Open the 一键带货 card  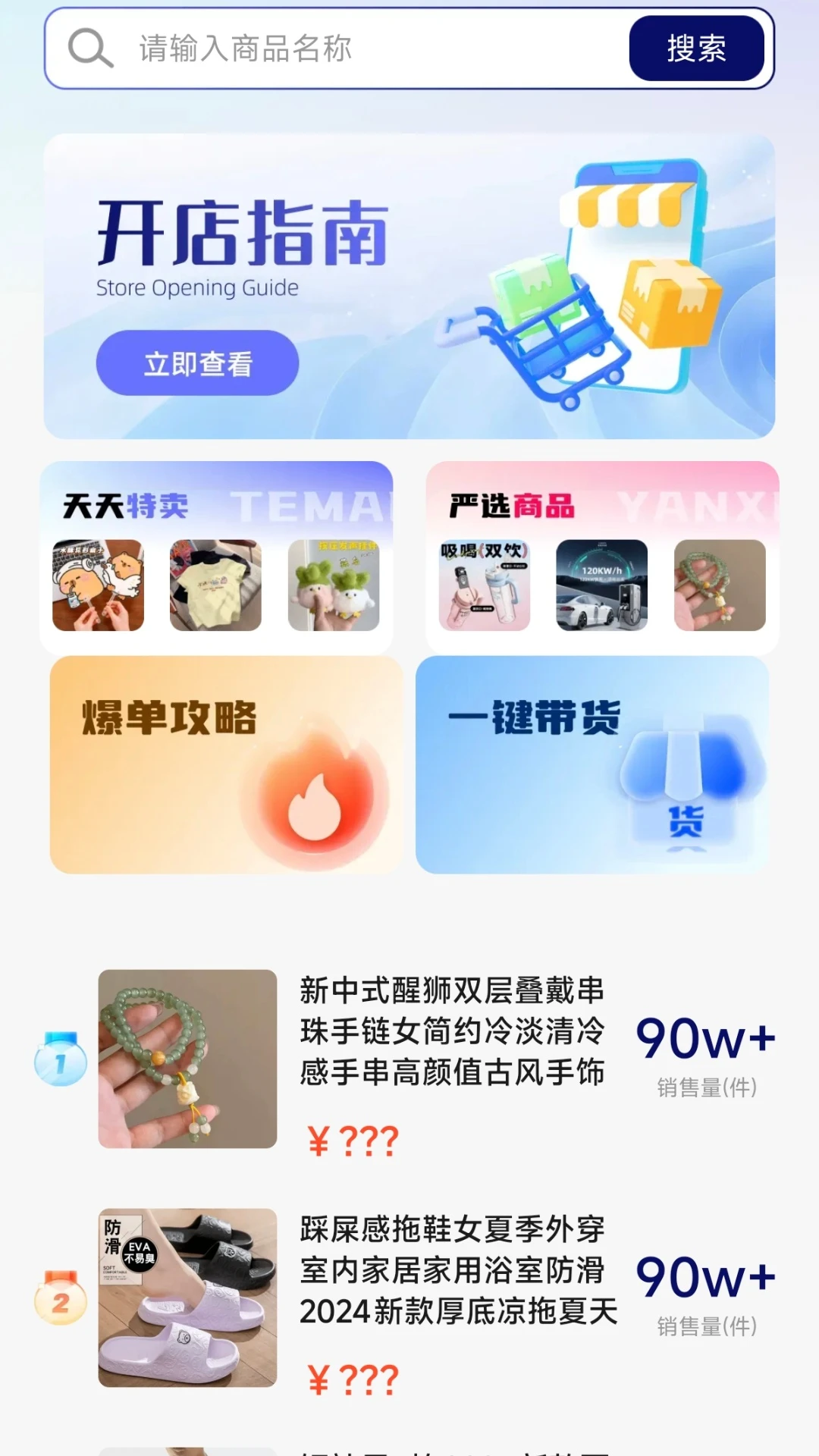592,764
